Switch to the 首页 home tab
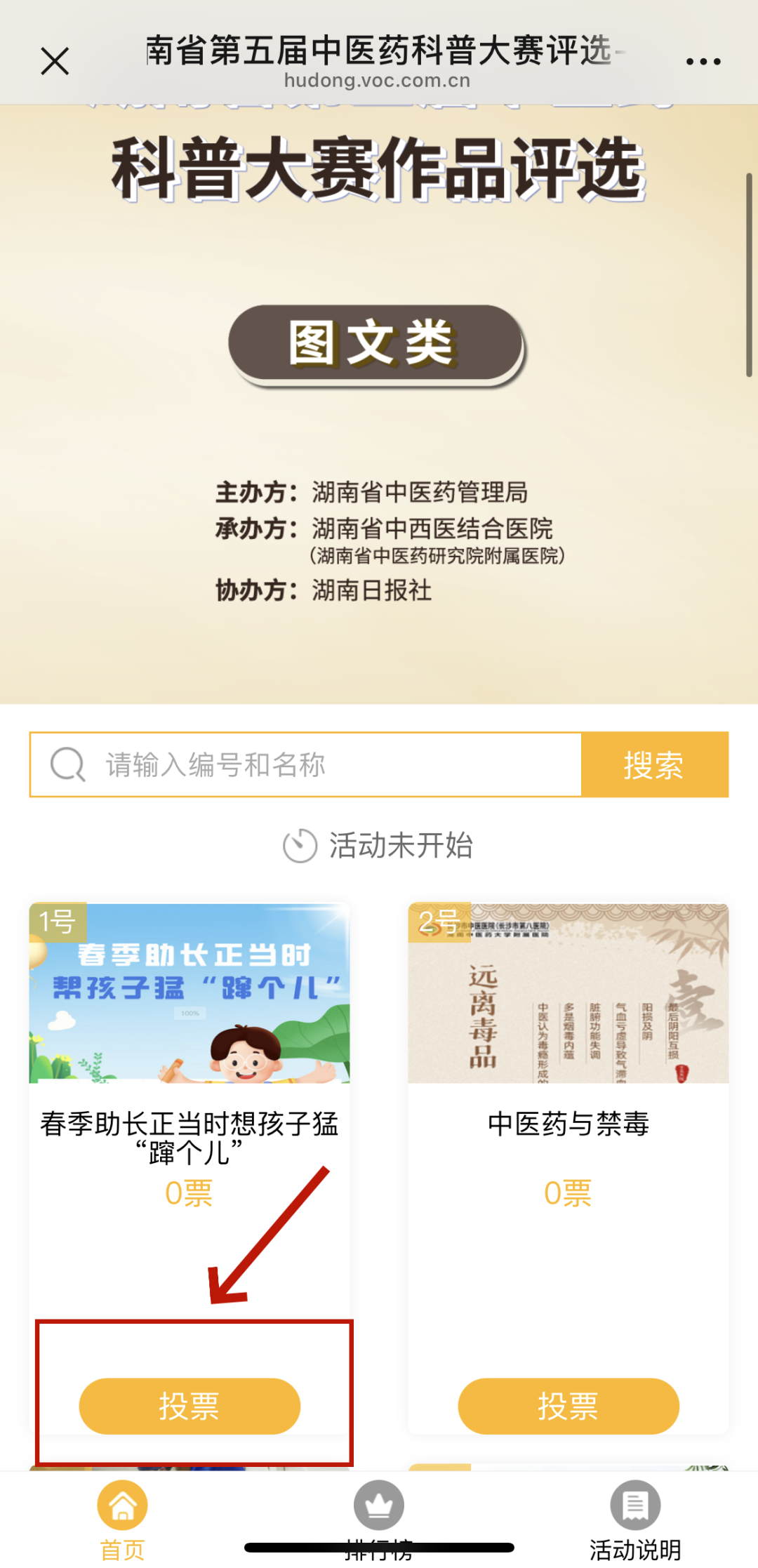Screen dimensions: 758x1568 [x=123, y=1518]
